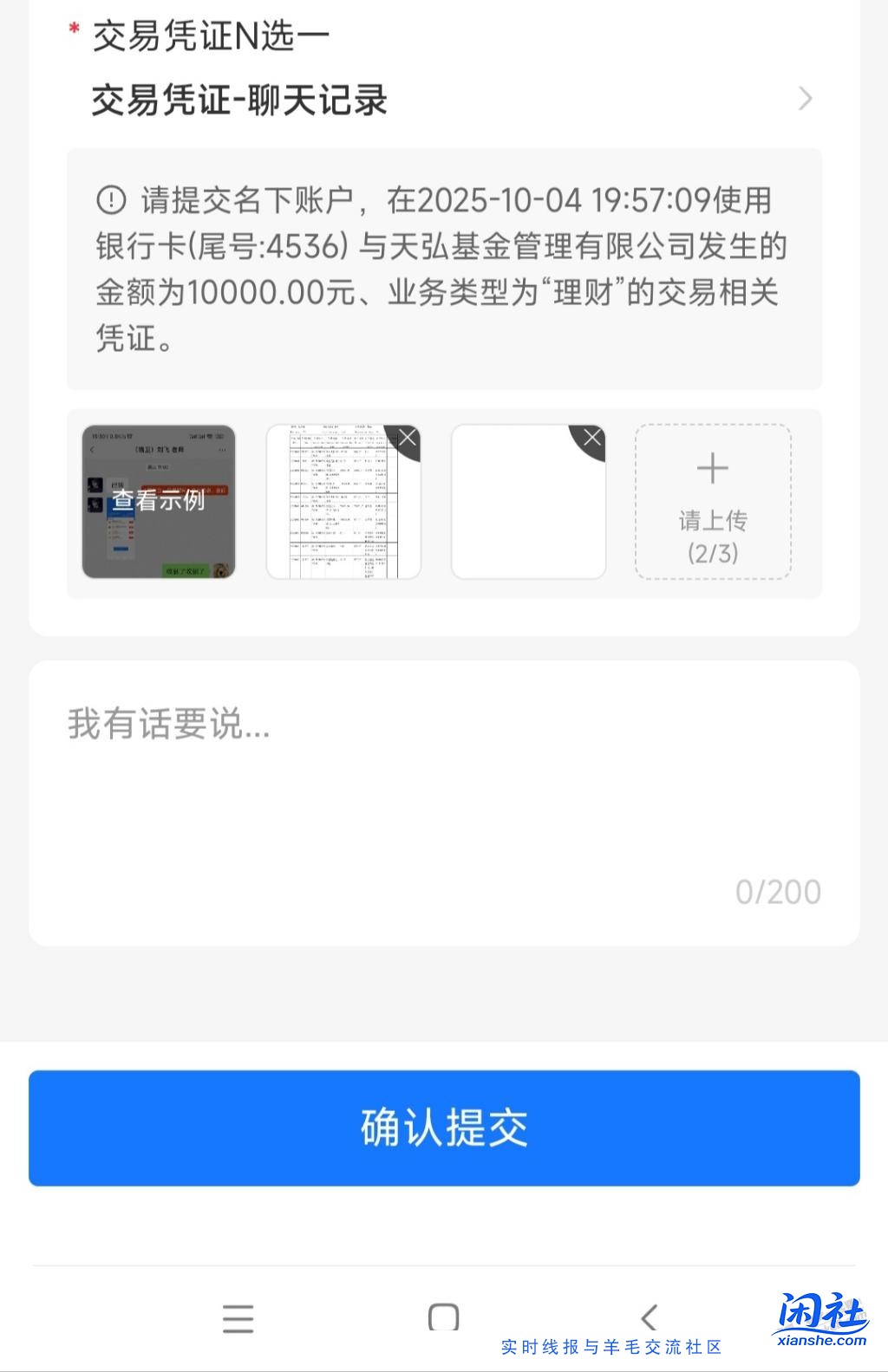Delete the second uploaded blank image
The height and width of the screenshot is (1372, 888).
coord(591,439)
